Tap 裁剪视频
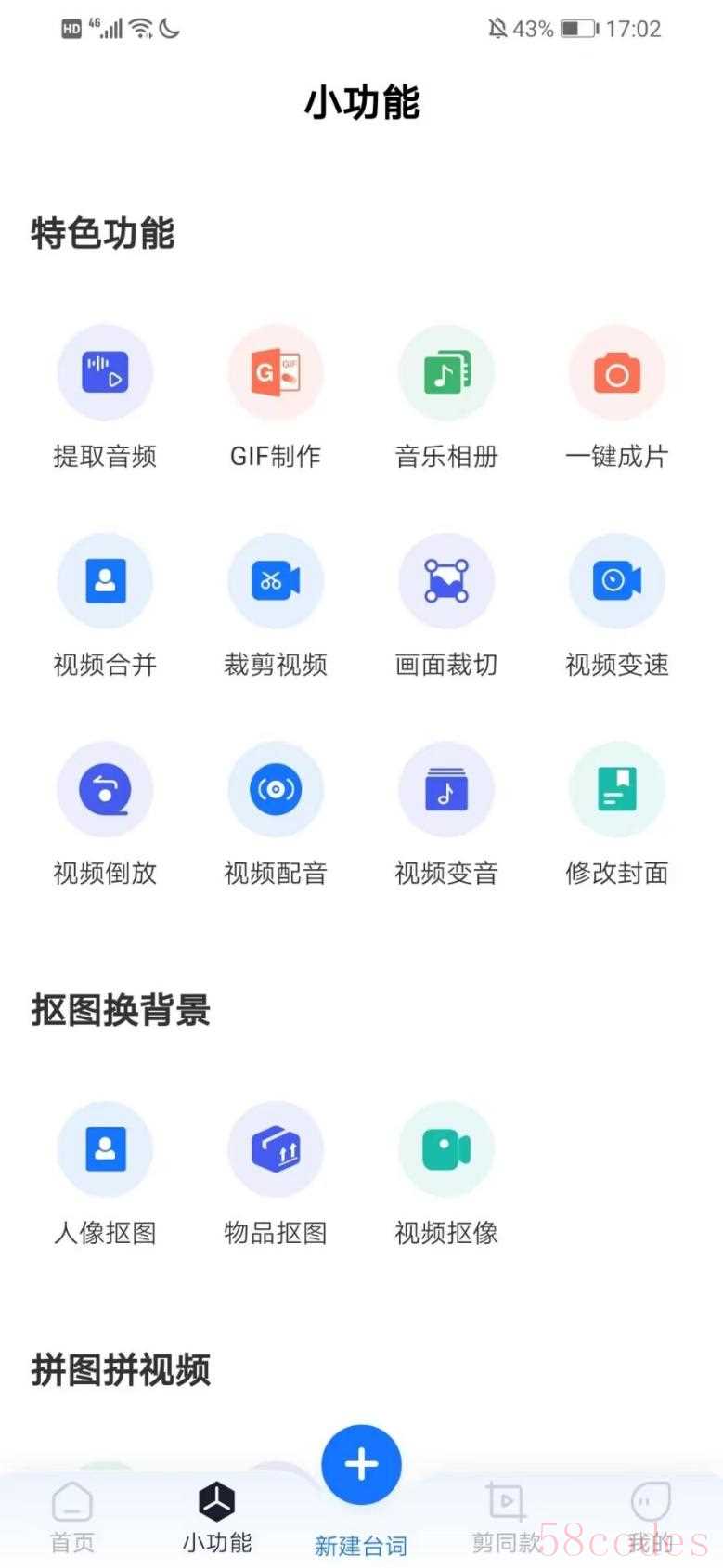 (276, 581)
